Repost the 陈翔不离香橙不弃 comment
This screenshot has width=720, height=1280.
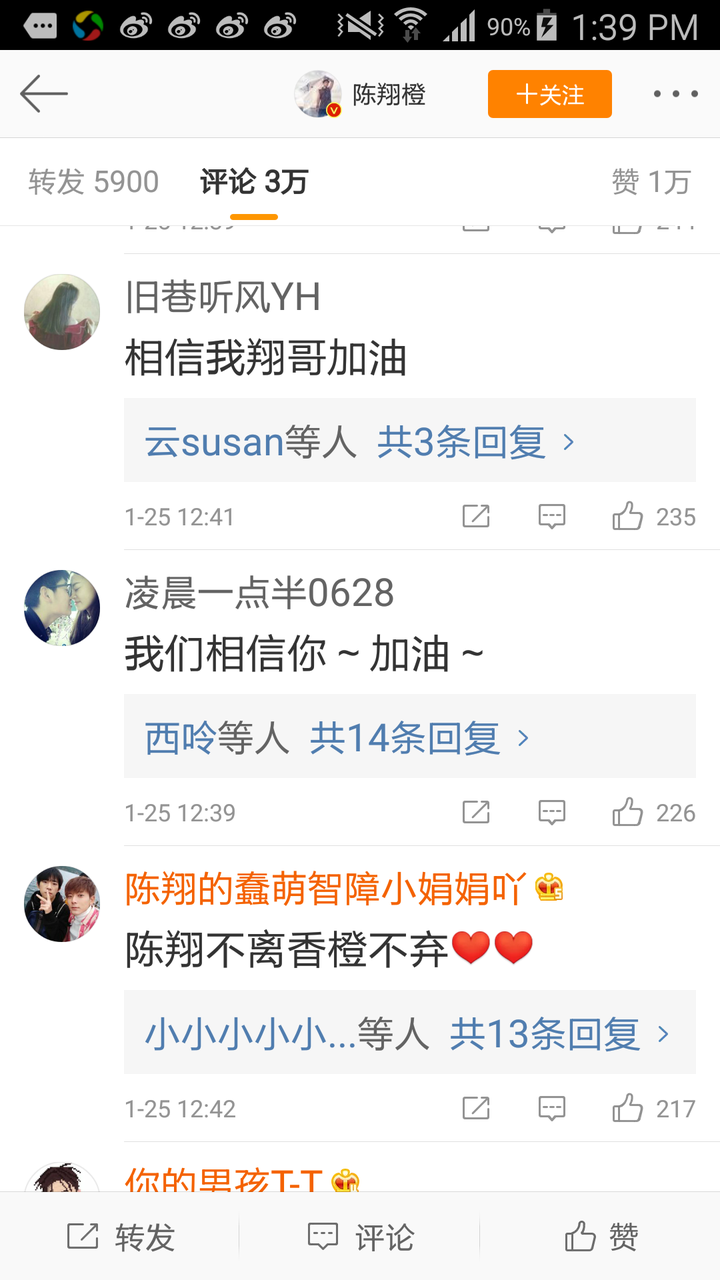pyautogui.click(x=476, y=1109)
